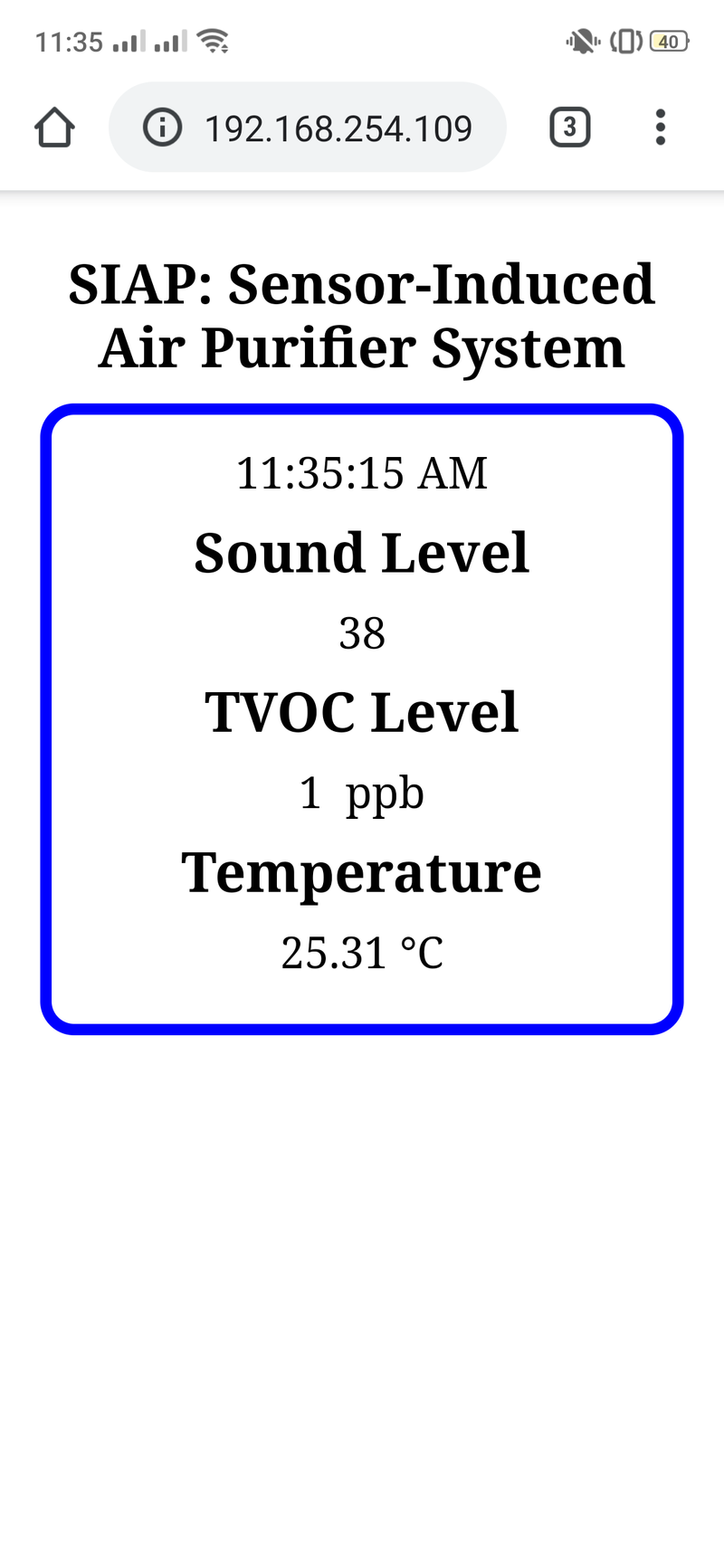Tap the address bar showing 192.168.254.109

tap(338, 128)
